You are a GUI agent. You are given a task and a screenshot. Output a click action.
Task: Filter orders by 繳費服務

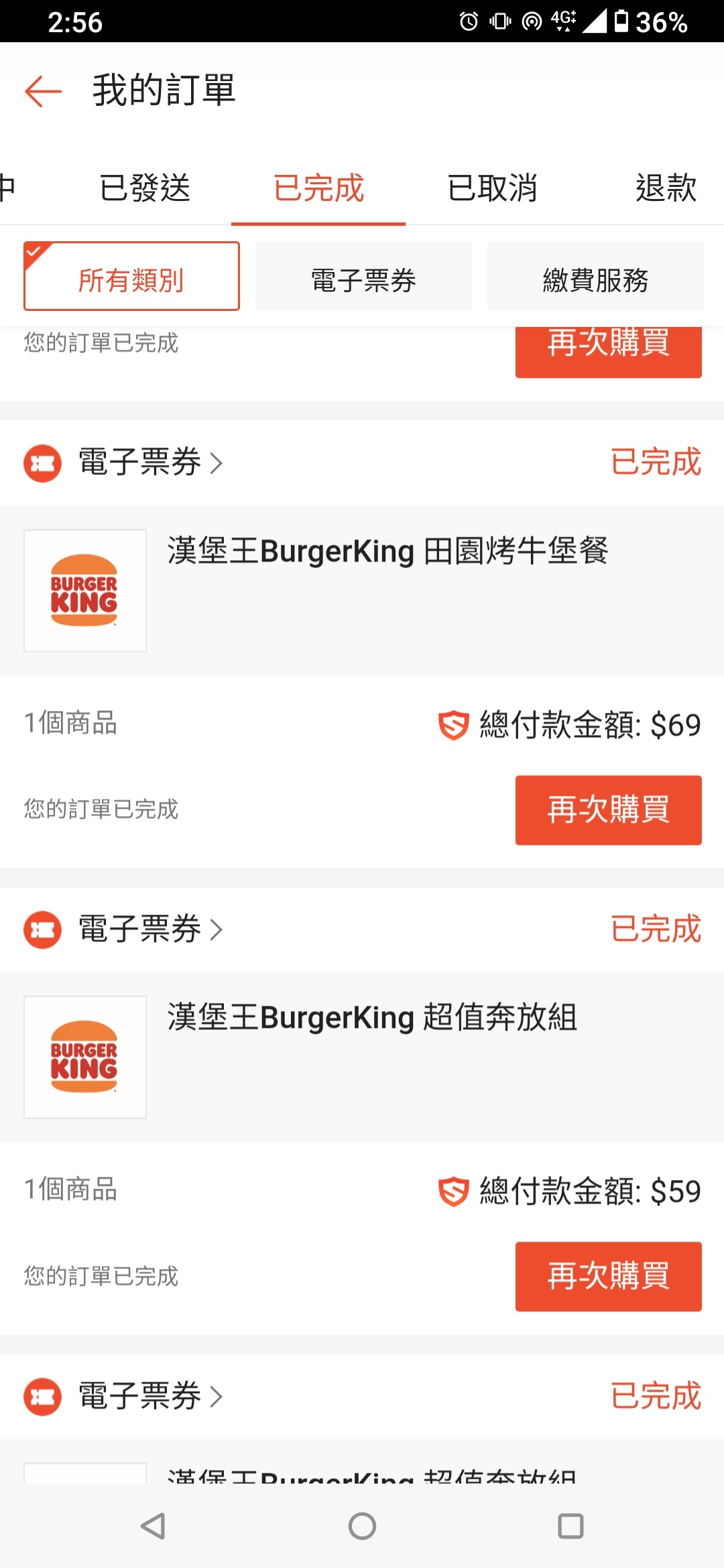pyautogui.click(x=595, y=276)
